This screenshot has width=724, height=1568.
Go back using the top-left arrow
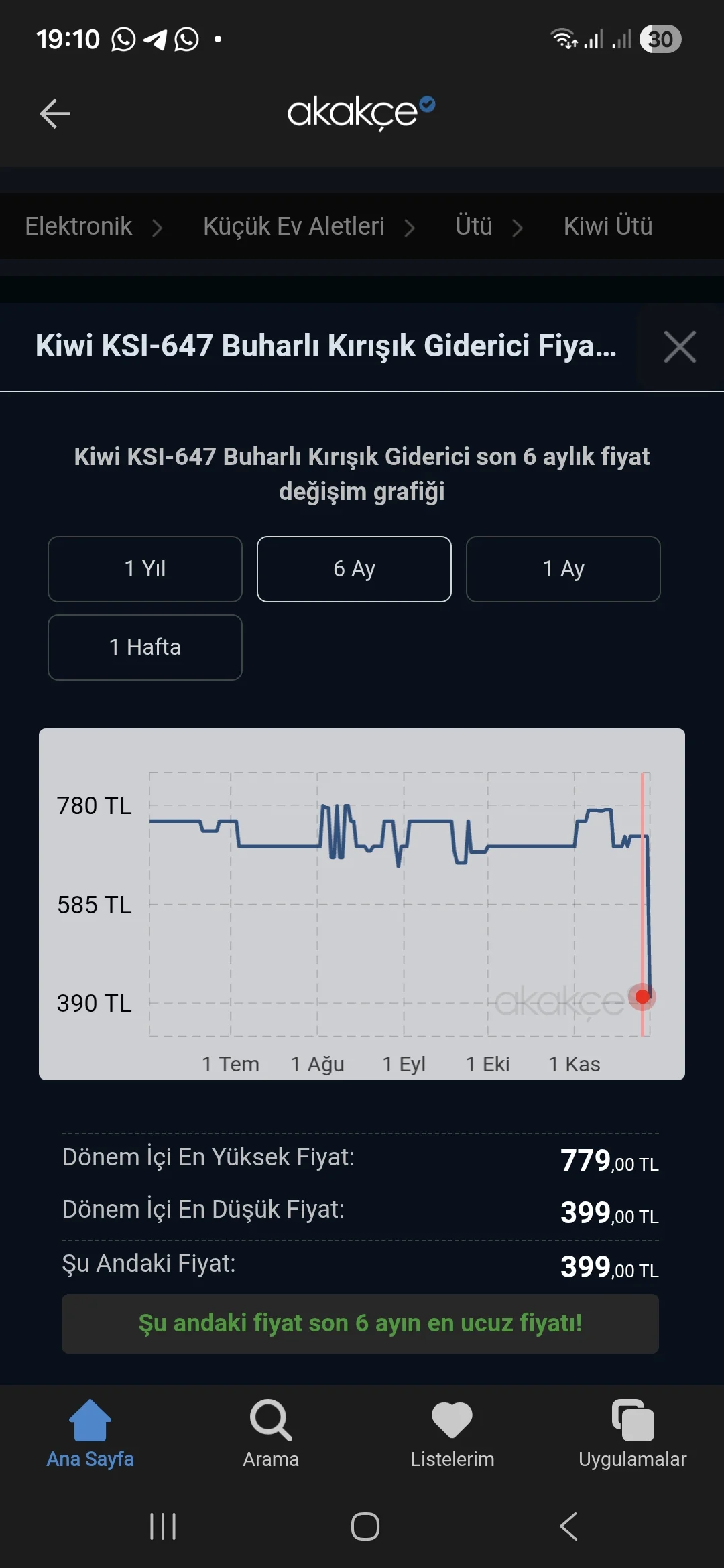(x=55, y=113)
